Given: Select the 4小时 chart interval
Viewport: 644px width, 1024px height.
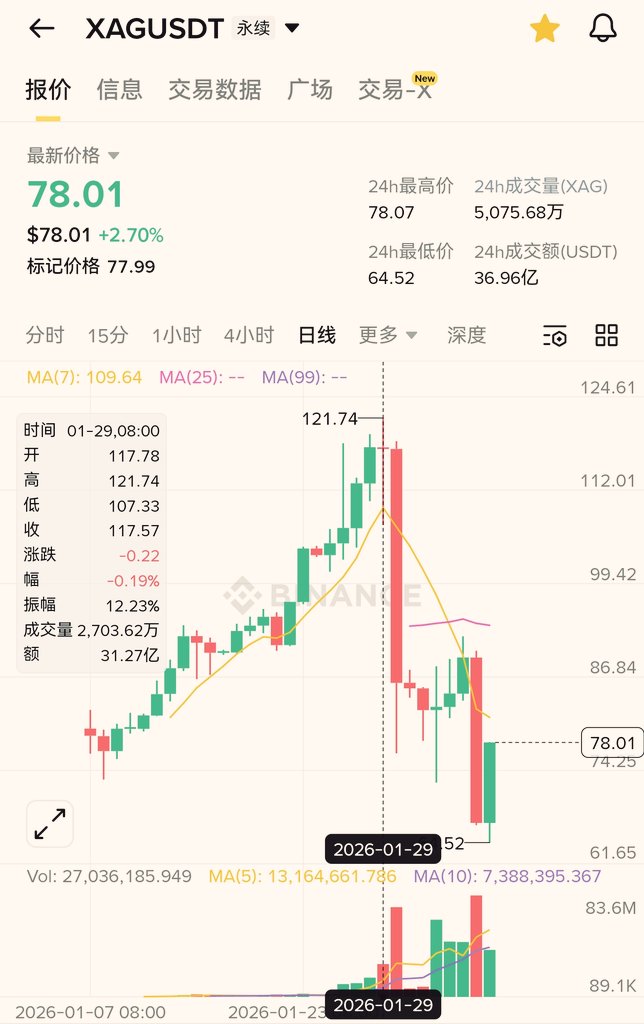Looking at the screenshot, I should pos(248,335).
